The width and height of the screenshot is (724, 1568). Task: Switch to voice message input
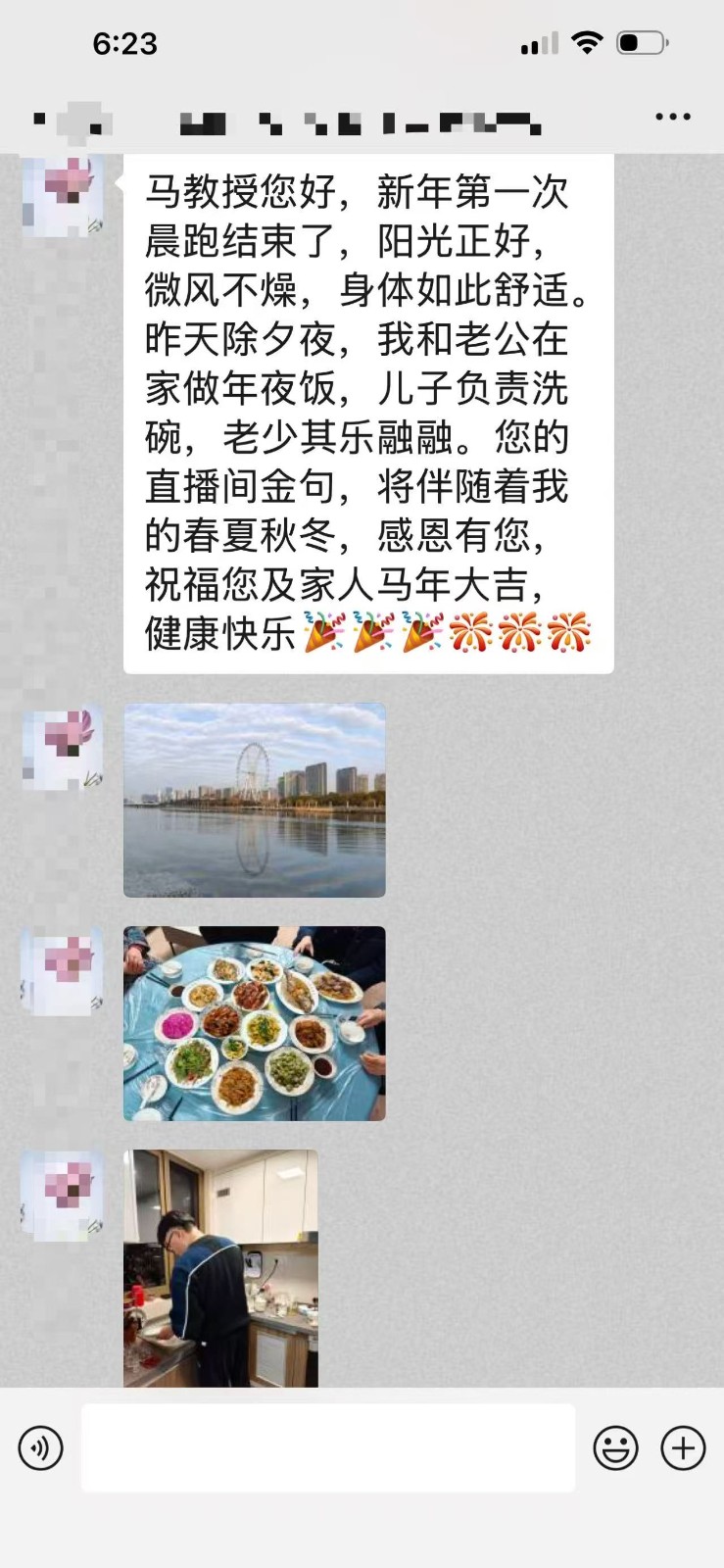pos(41,1448)
